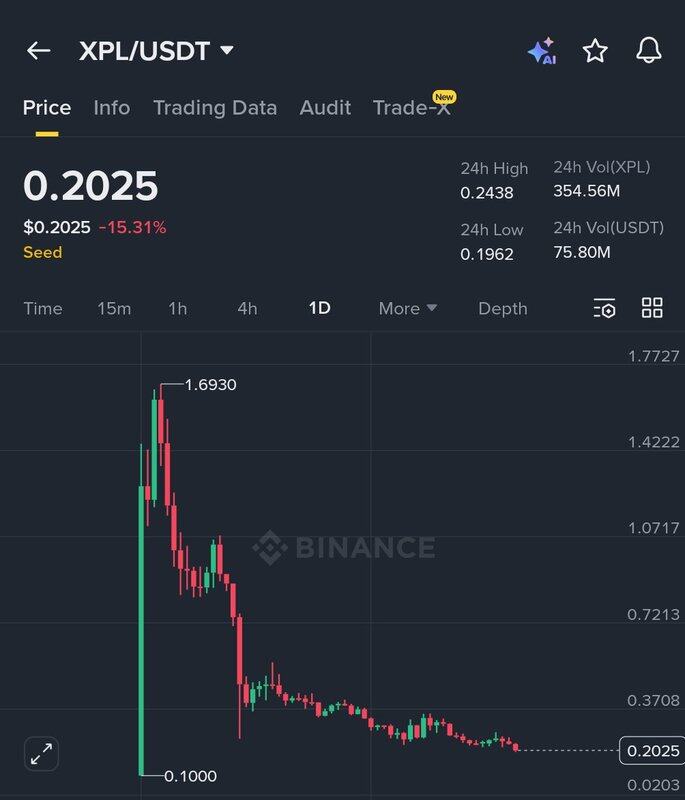Go back using the arrow icon
Image resolution: width=685 pixels, height=800 pixels.
[38, 51]
